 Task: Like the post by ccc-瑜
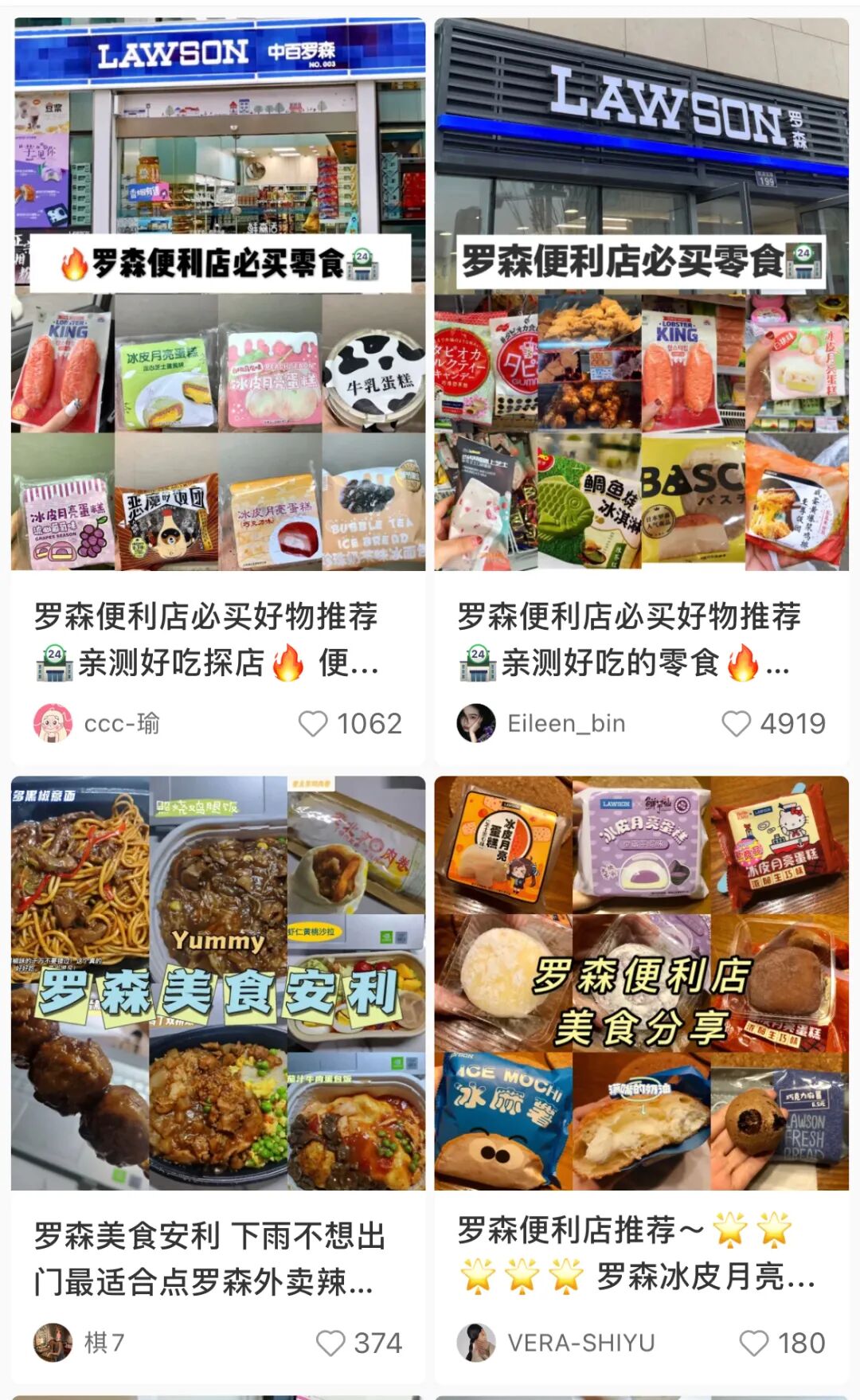click(x=313, y=724)
